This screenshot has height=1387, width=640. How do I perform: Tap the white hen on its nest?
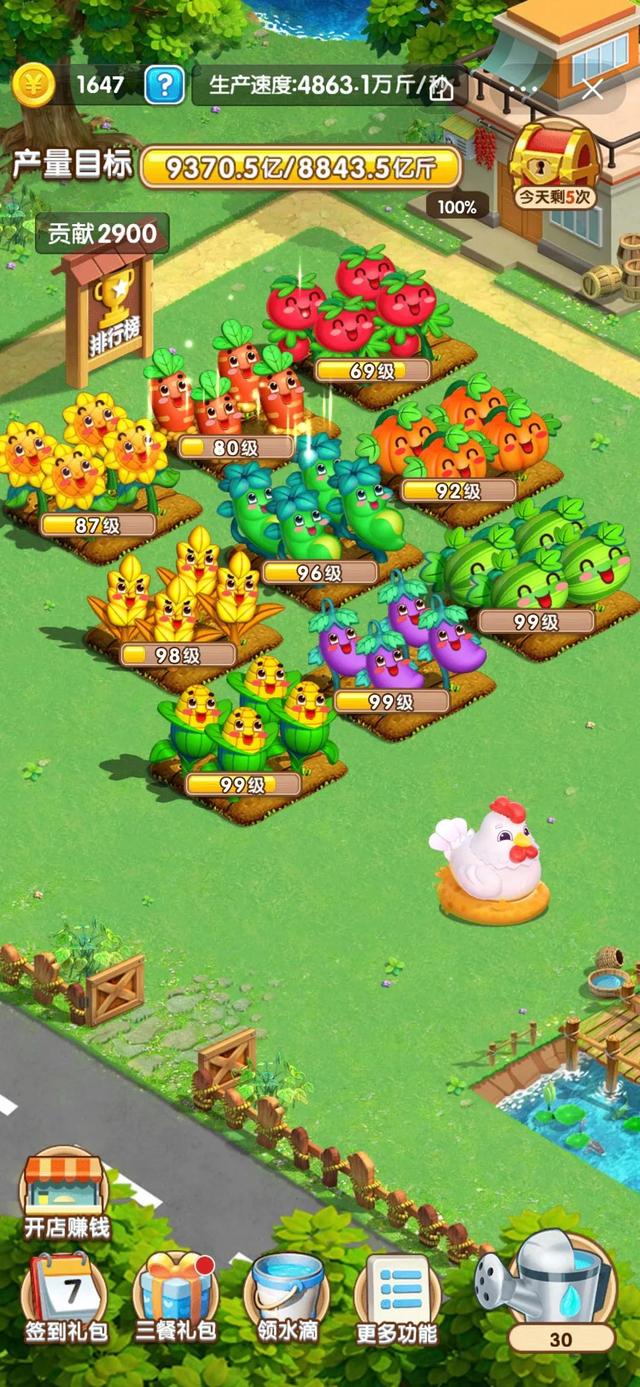pyautogui.click(x=488, y=855)
